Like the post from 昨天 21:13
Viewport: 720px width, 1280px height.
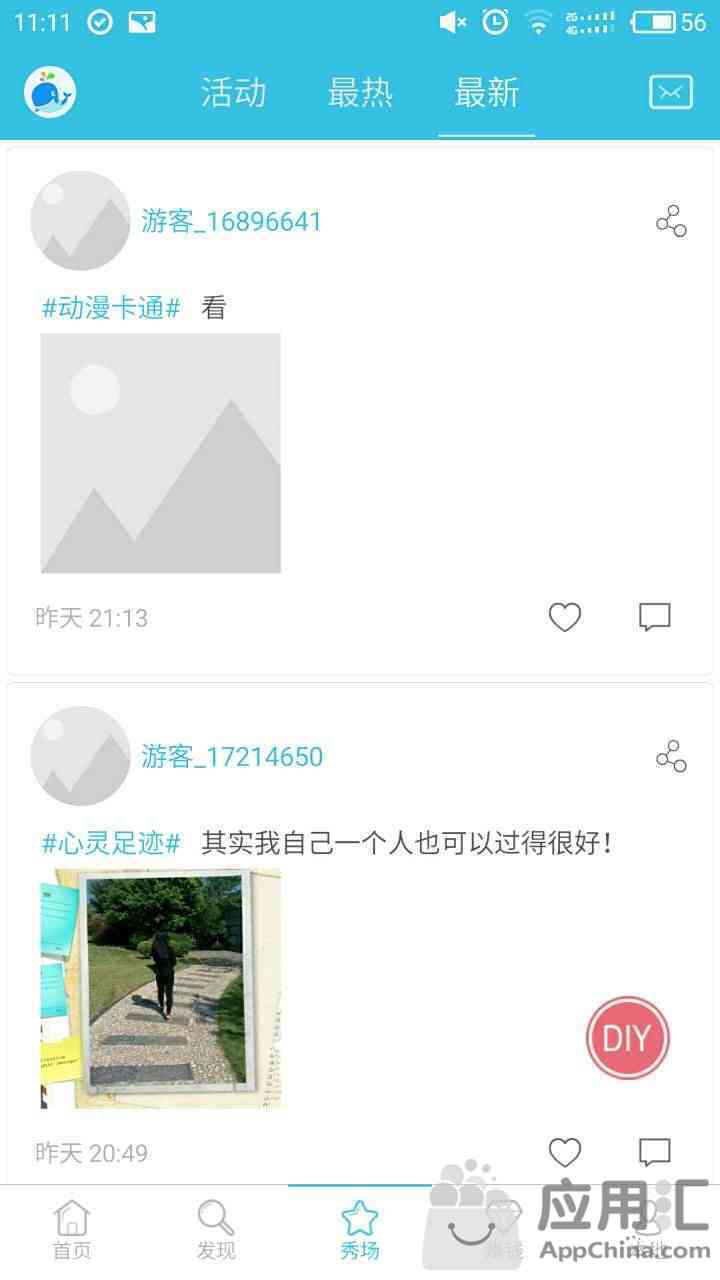click(x=565, y=617)
